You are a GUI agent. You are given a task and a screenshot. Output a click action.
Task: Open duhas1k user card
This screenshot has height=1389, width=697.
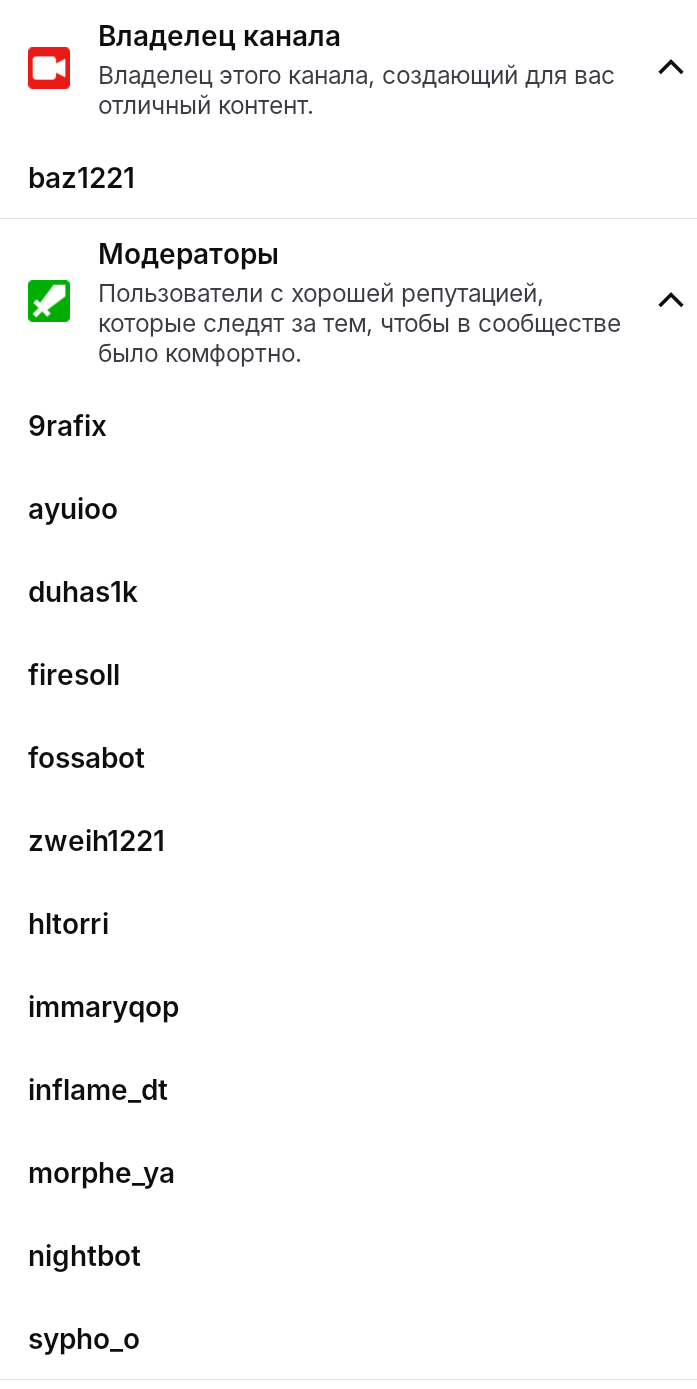(x=83, y=593)
